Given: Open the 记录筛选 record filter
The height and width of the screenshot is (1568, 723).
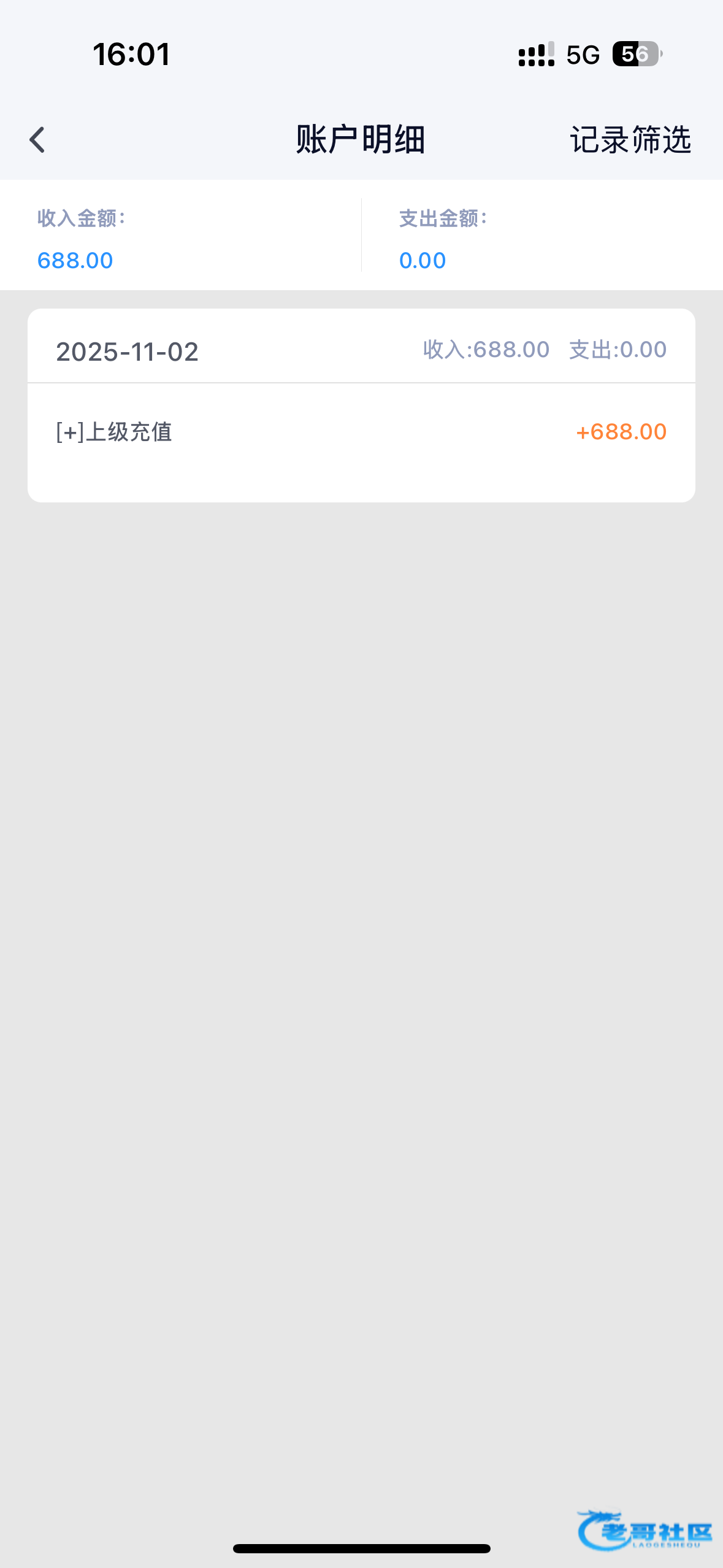Looking at the screenshot, I should [630, 140].
